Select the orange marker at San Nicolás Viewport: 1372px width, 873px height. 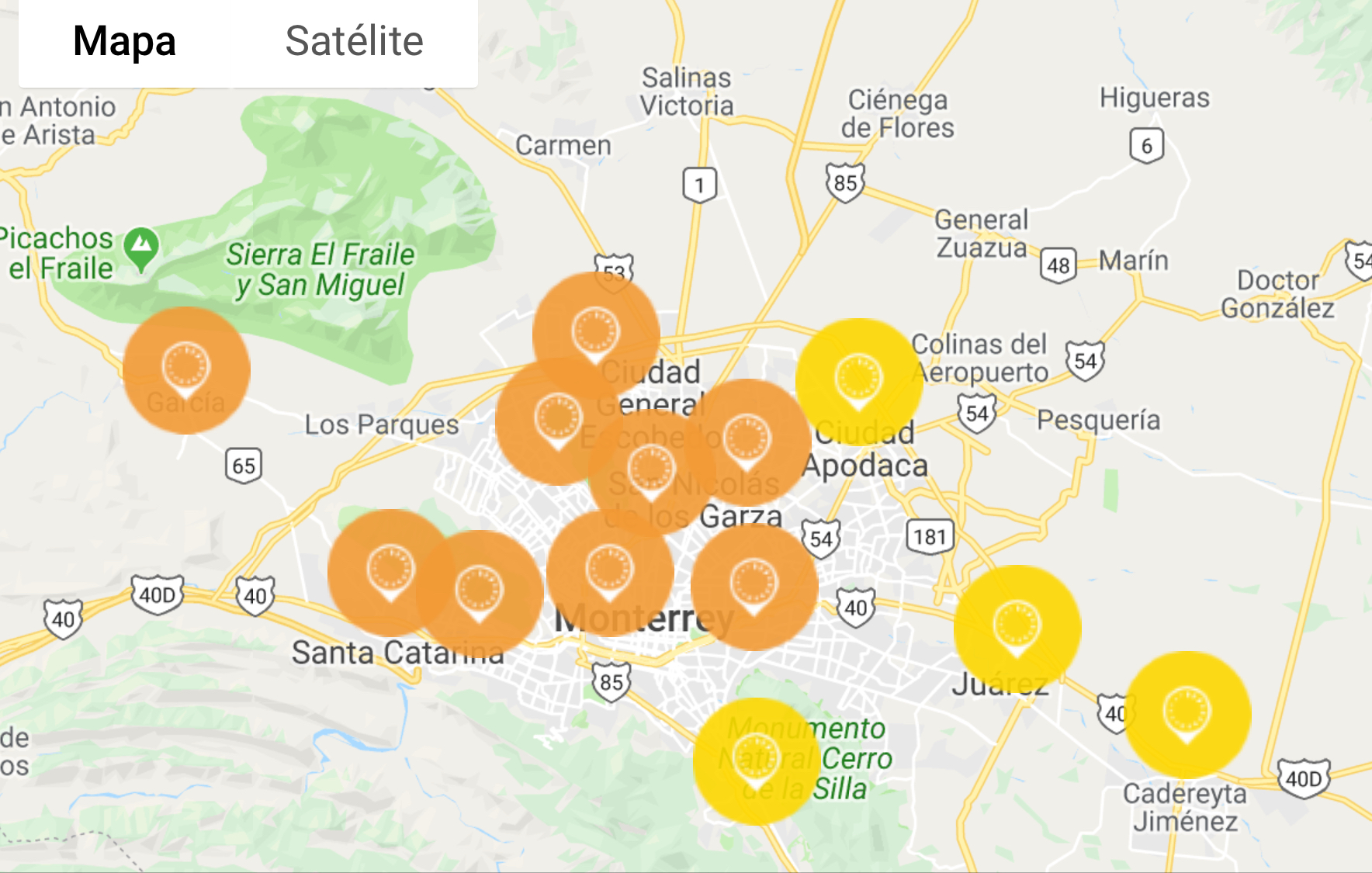651,472
